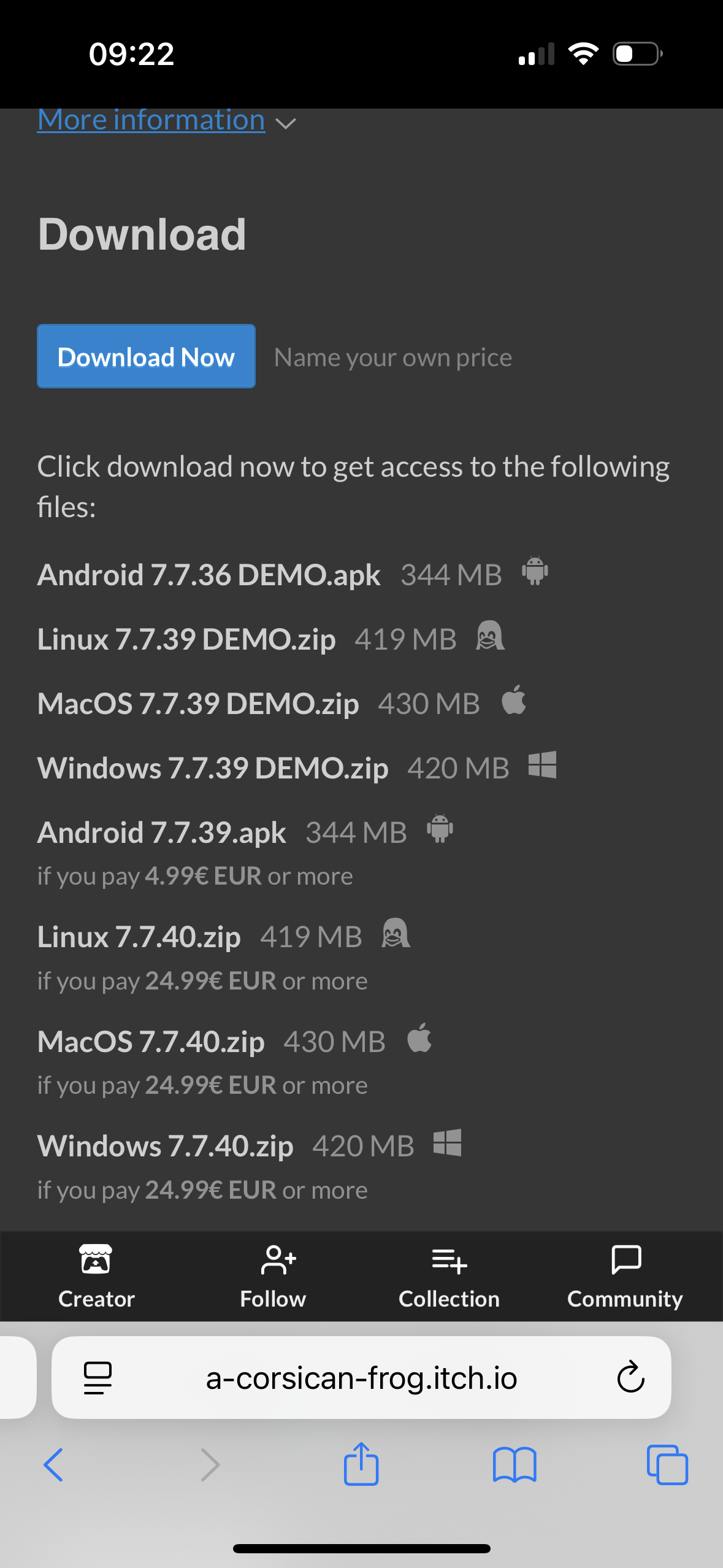
Task: Add game to a Collection
Action: 449,1276
